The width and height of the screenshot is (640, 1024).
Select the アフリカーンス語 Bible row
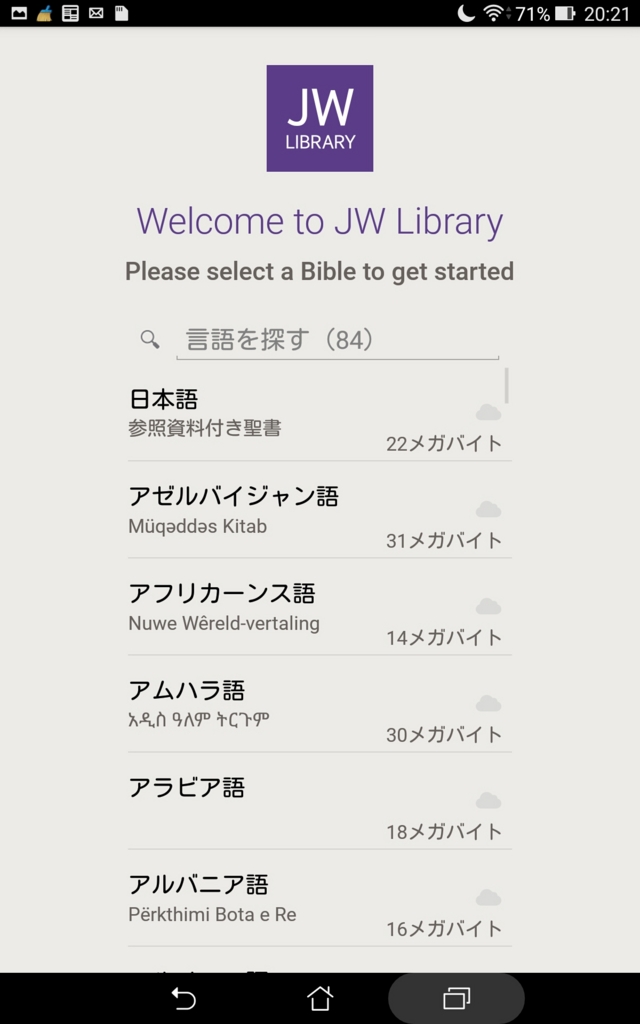point(318,608)
